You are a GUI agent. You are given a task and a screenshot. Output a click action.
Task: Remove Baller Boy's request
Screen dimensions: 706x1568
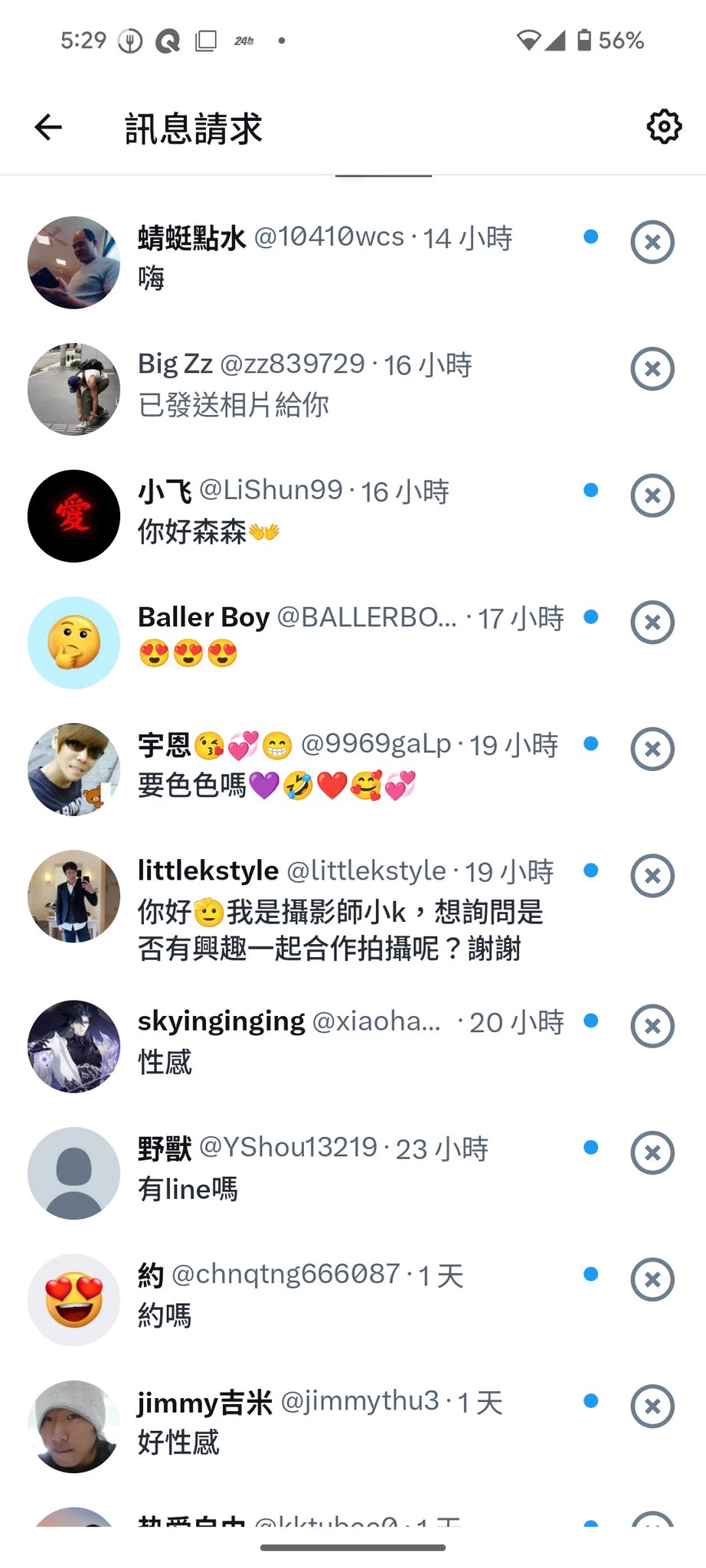pos(652,622)
